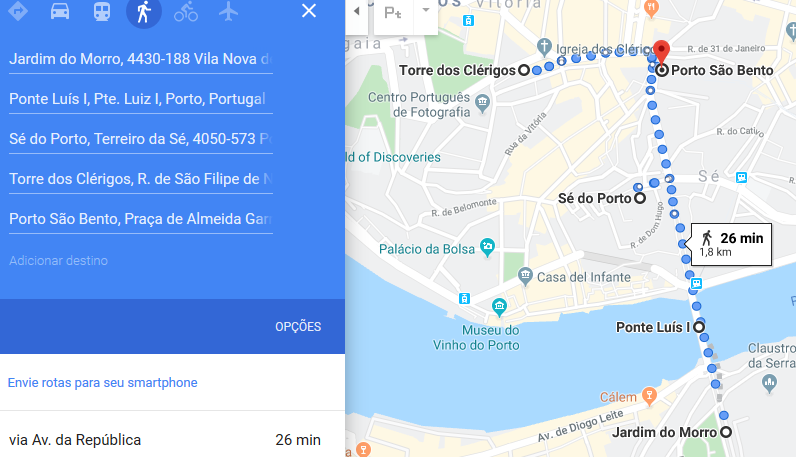796x457 pixels.
Task: Tap Envie rotas para seu smartphone
Action: [x=102, y=382]
